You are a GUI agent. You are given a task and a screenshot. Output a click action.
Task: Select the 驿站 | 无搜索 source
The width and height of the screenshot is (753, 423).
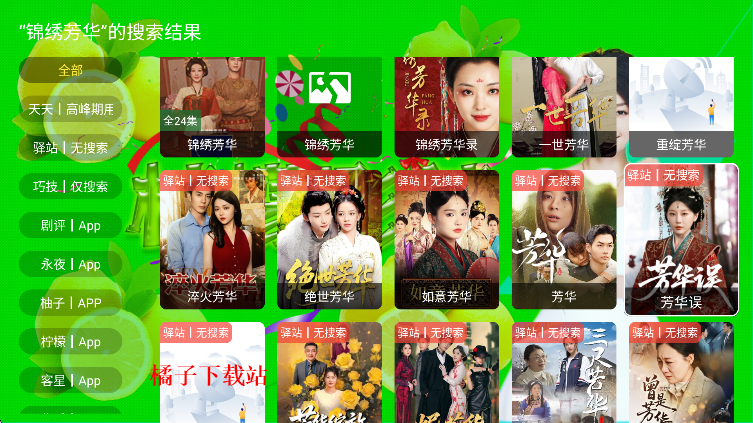(x=70, y=148)
